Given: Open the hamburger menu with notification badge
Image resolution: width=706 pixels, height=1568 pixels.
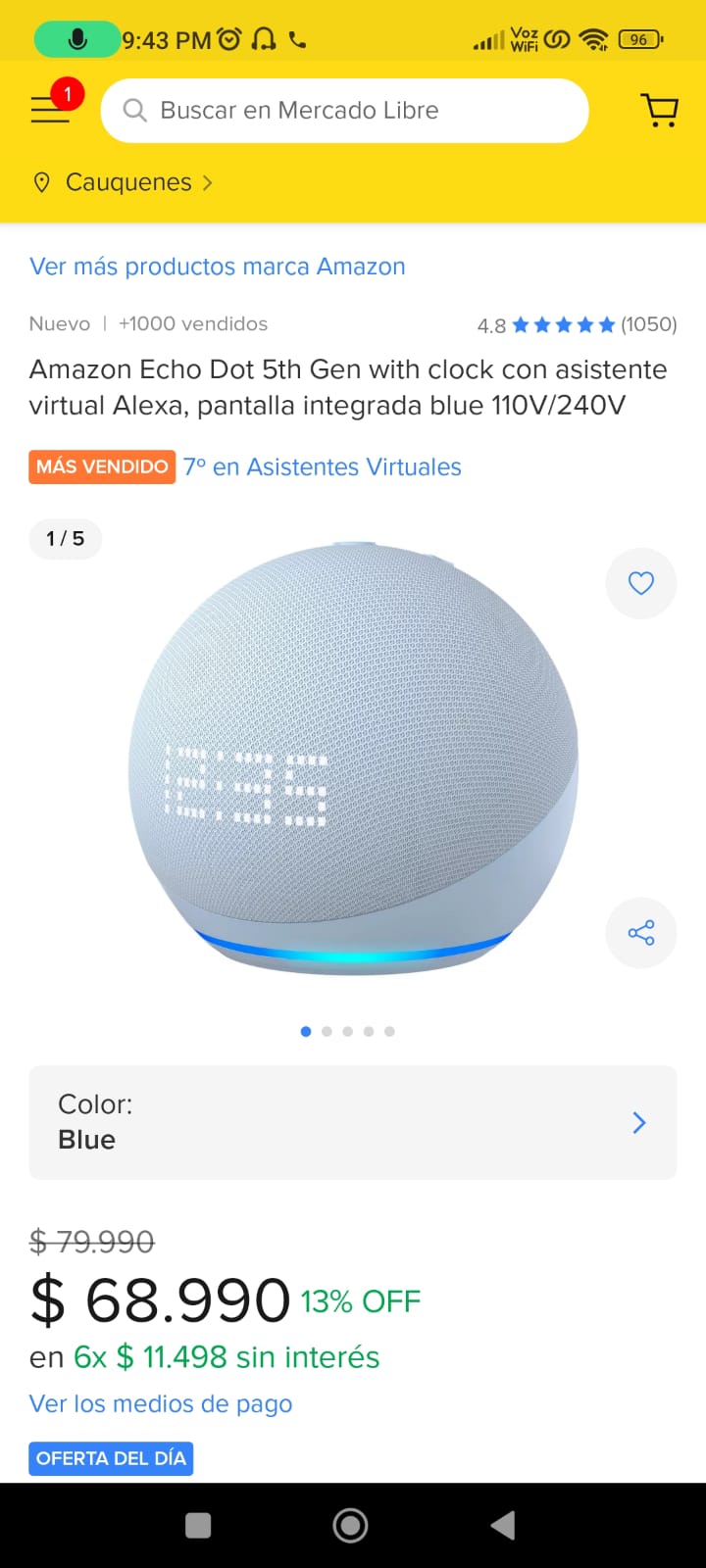Looking at the screenshot, I should point(51,109).
